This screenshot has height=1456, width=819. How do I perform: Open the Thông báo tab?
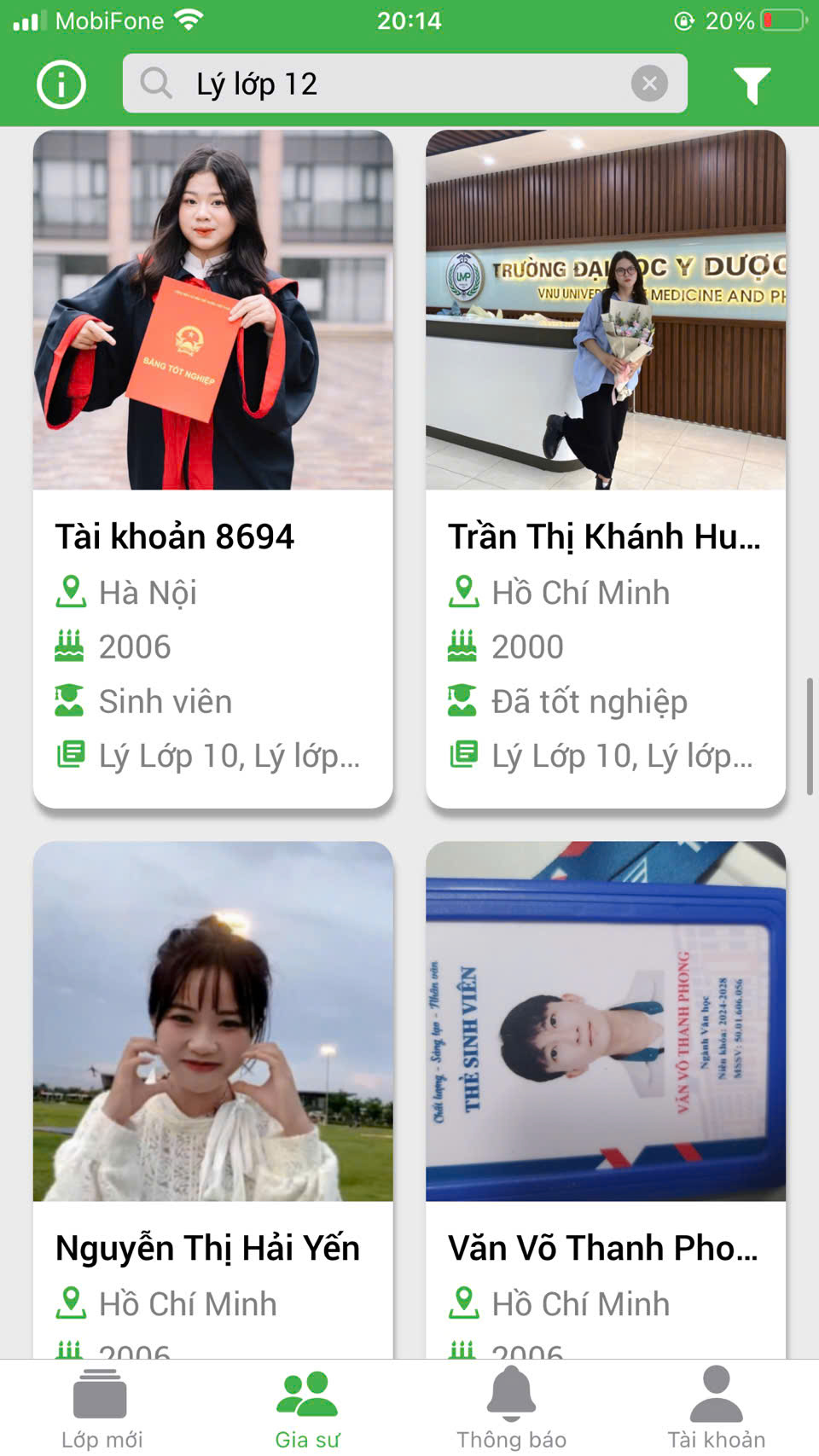[511, 1408]
